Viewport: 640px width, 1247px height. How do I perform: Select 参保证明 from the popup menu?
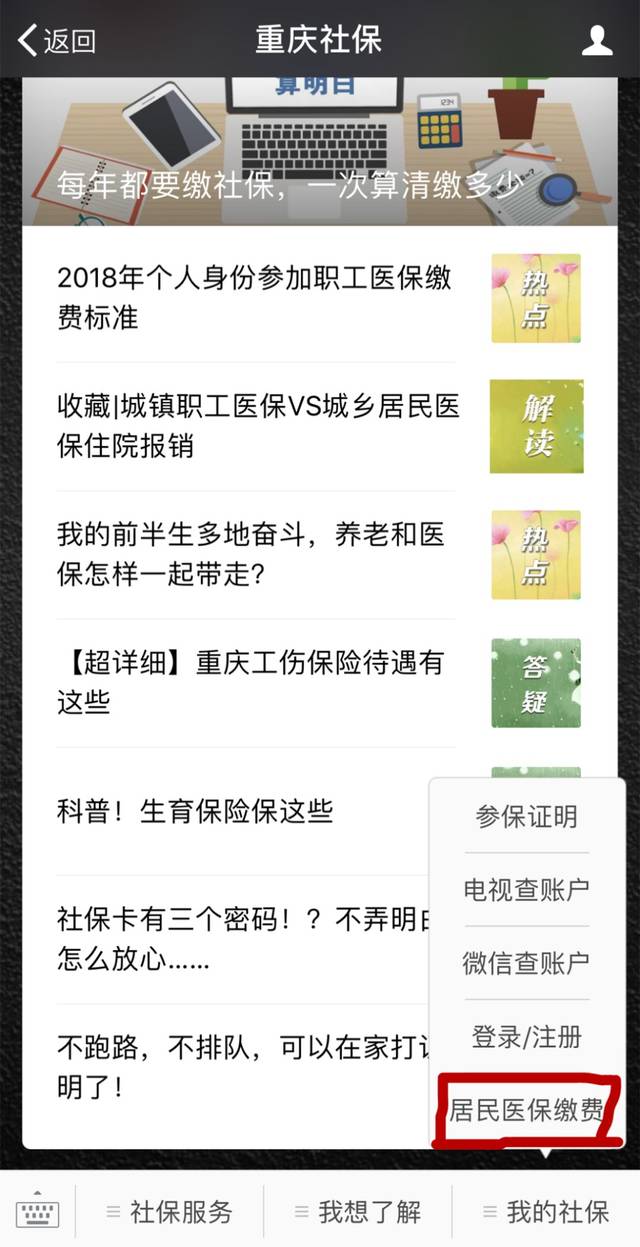(x=526, y=816)
